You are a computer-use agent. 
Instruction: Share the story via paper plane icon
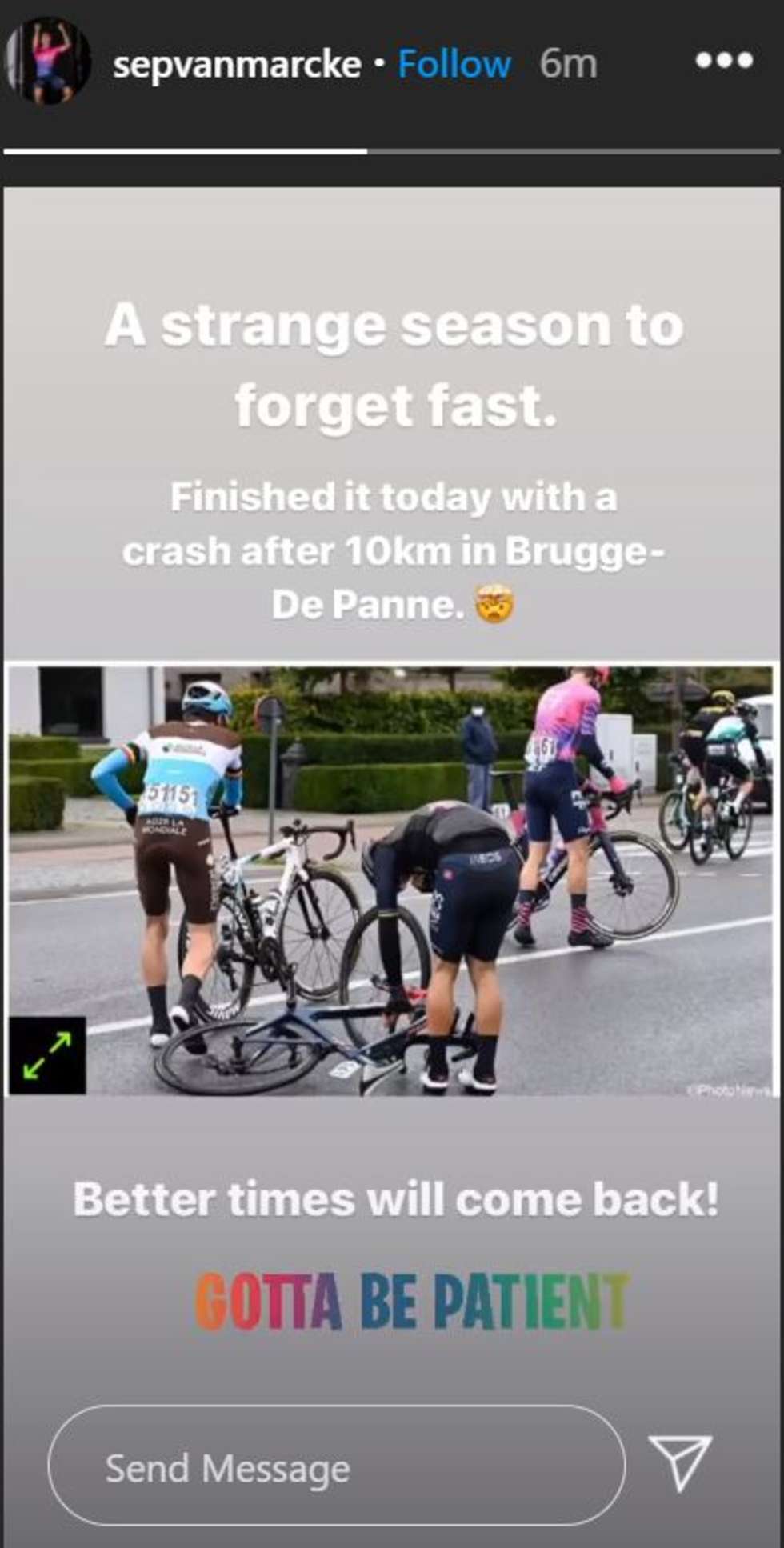(679, 1462)
